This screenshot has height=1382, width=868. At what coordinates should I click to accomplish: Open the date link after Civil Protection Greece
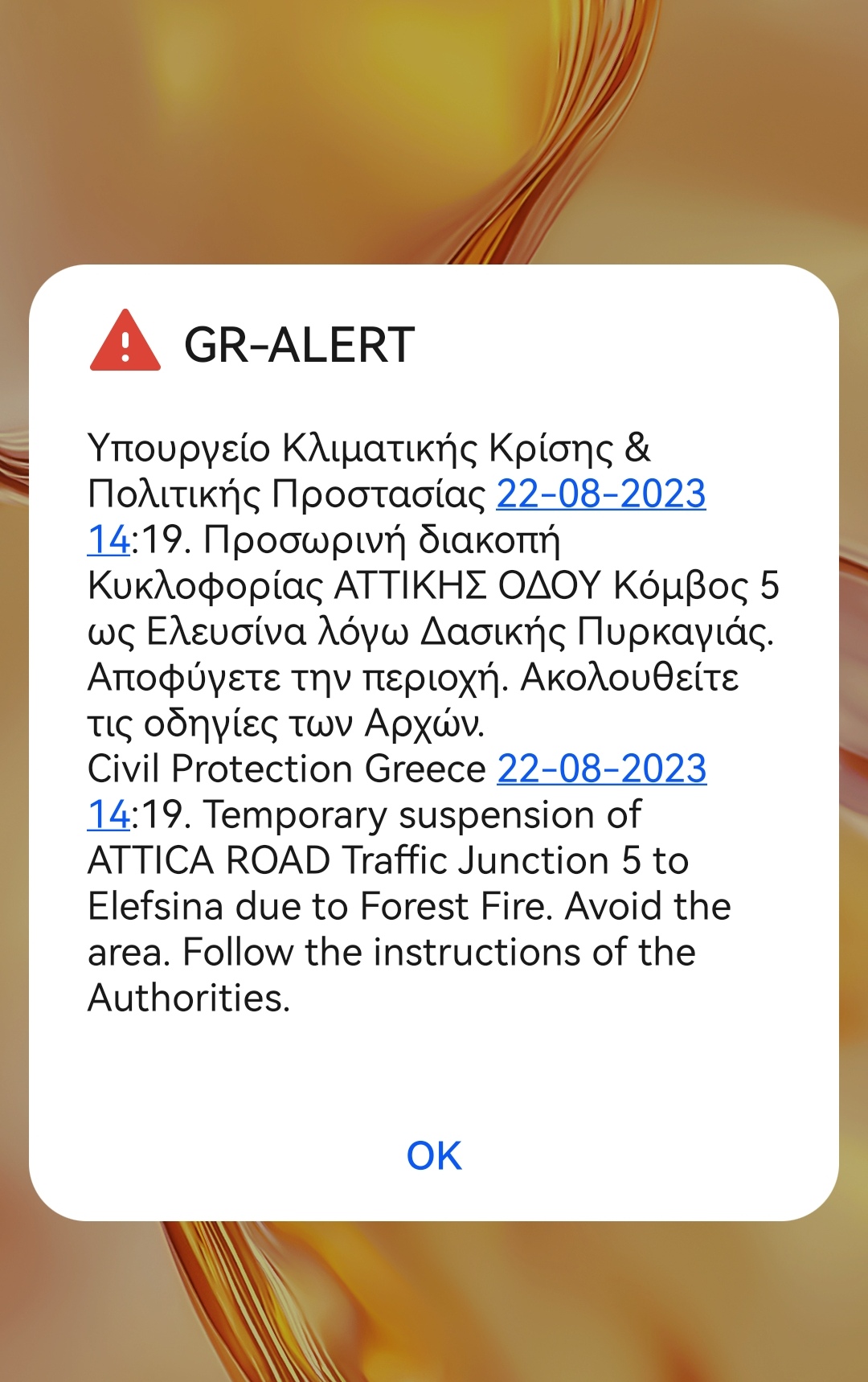[x=601, y=769]
